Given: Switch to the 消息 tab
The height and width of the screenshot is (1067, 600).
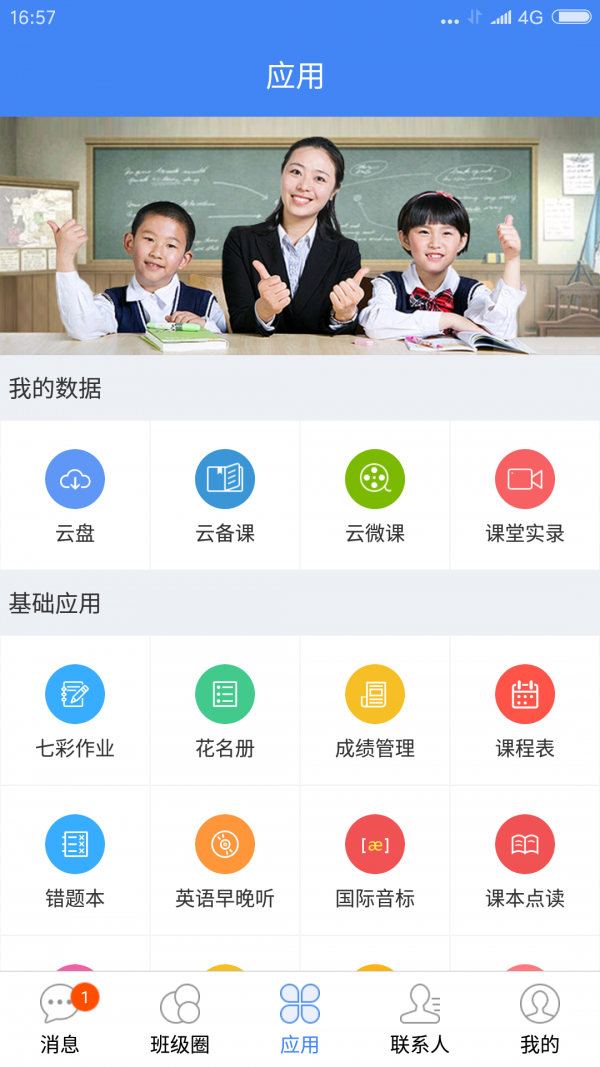Looking at the screenshot, I should tap(60, 1018).
